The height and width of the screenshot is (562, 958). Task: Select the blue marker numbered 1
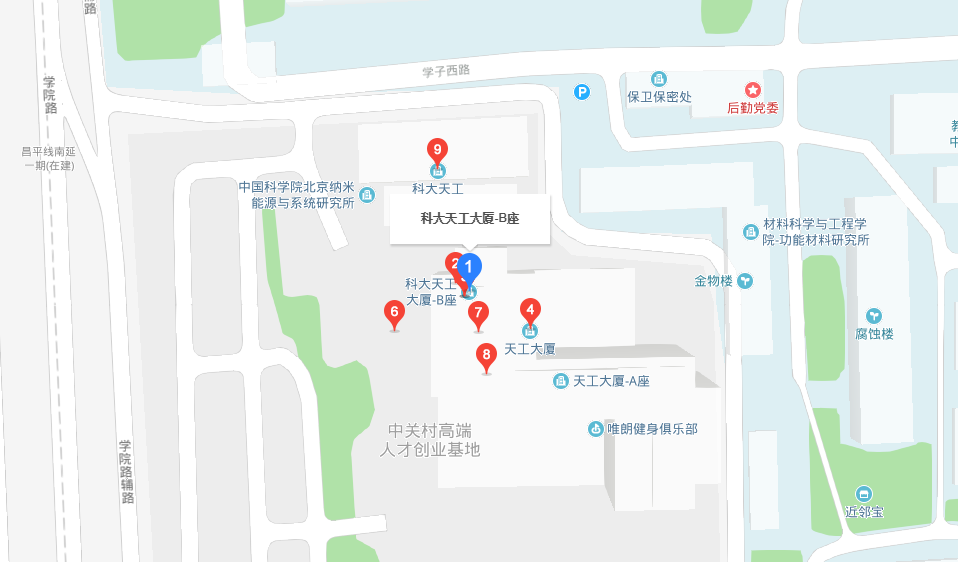[x=469, y=267]
